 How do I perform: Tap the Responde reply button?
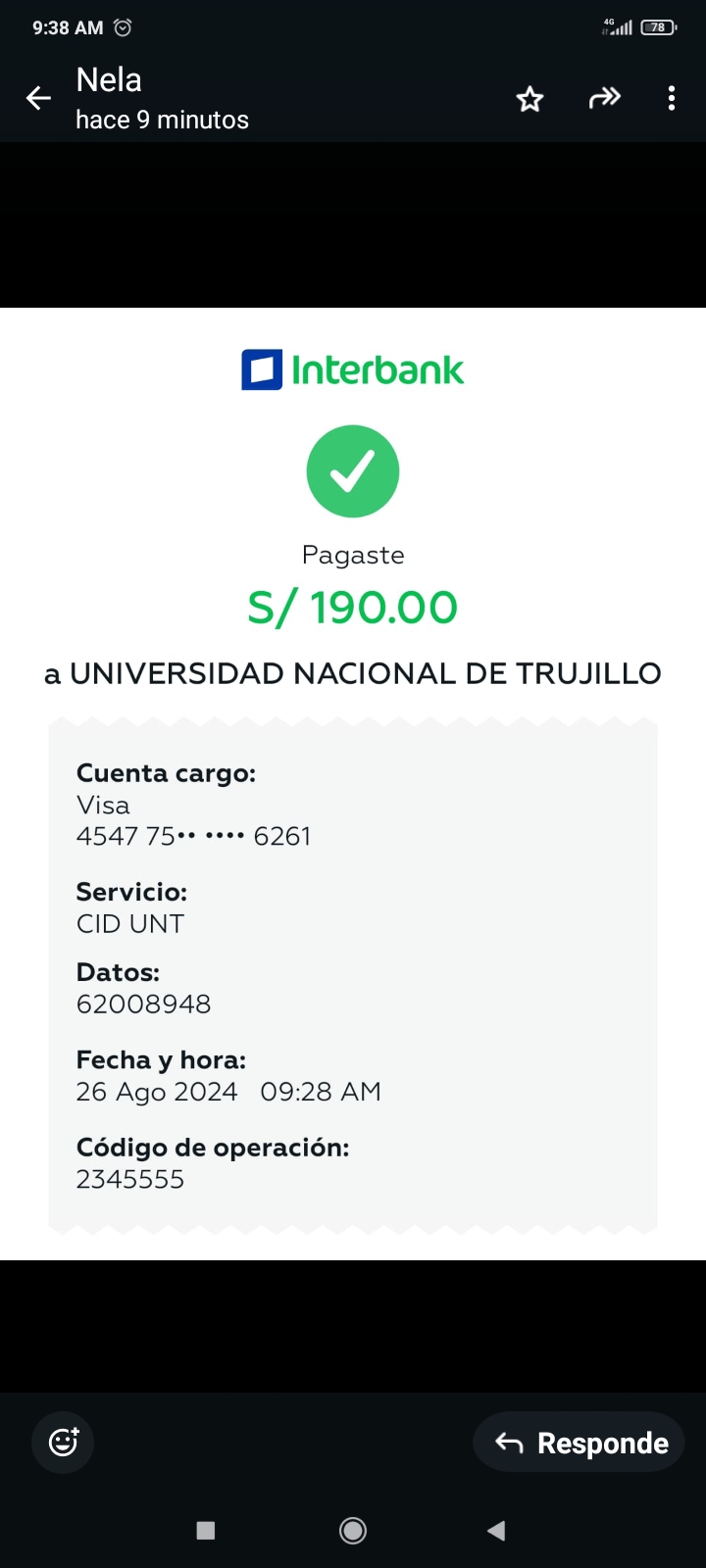[580, 1443]
